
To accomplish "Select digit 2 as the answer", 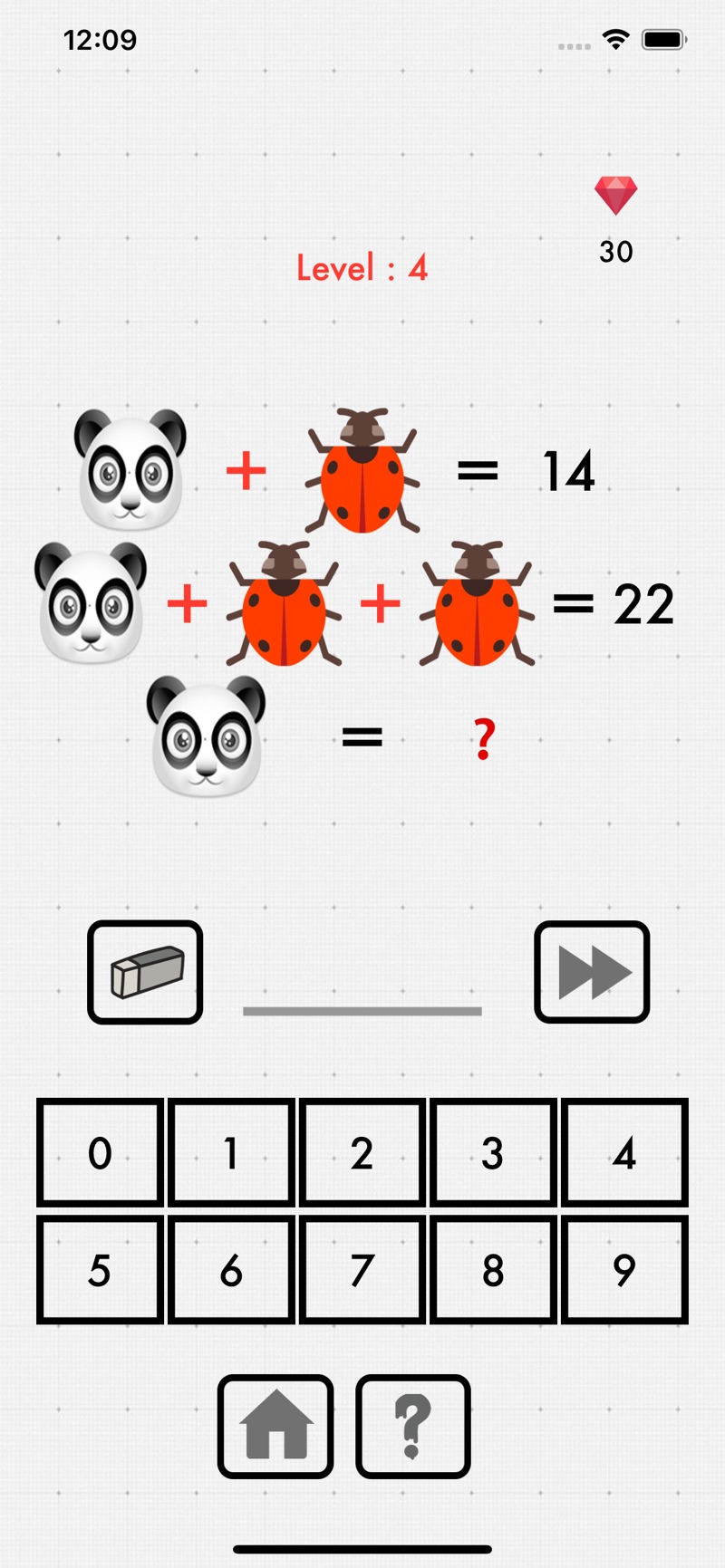I will tap(362, 1152).
